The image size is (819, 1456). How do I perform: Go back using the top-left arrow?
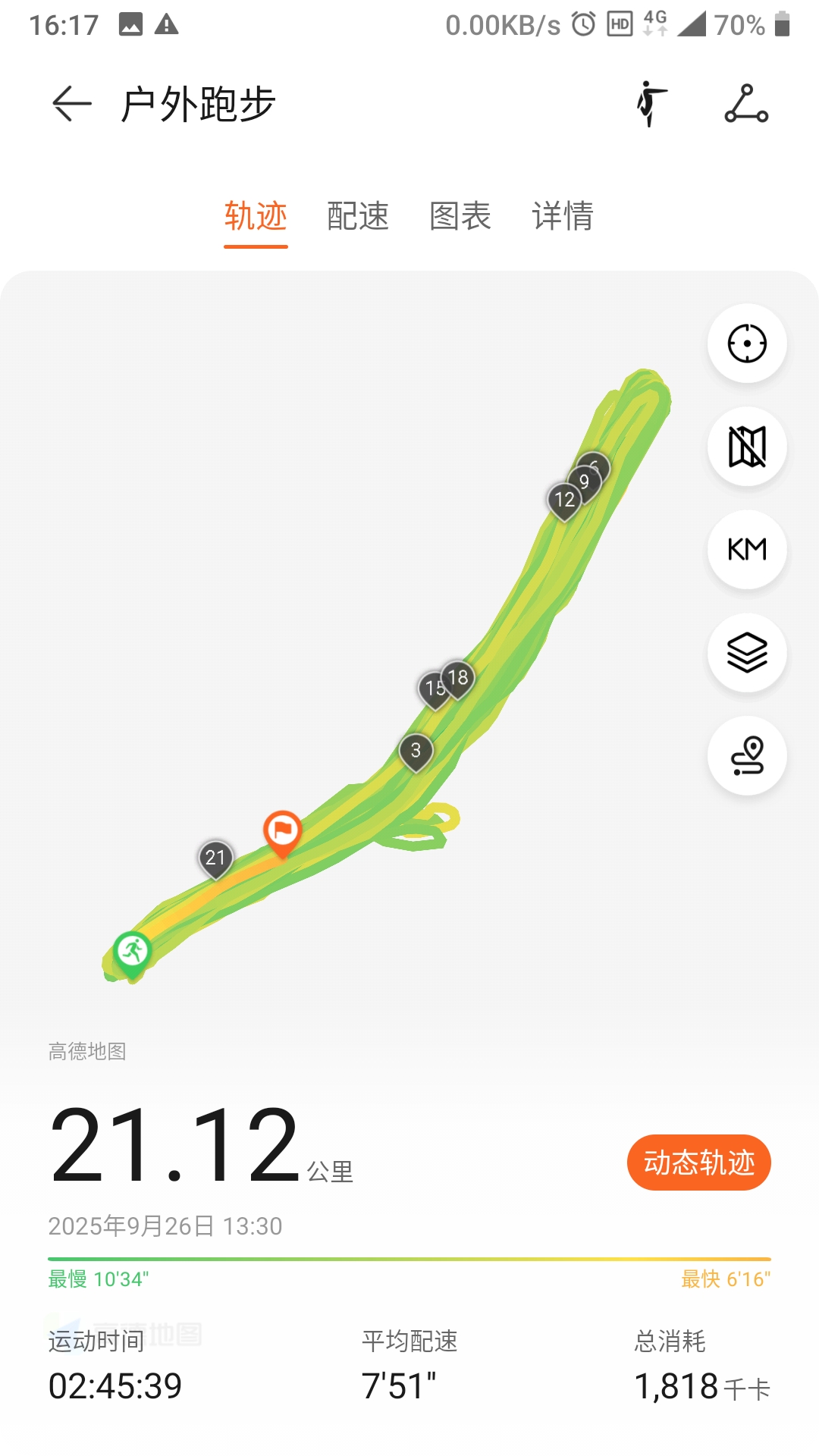[72, 104]
